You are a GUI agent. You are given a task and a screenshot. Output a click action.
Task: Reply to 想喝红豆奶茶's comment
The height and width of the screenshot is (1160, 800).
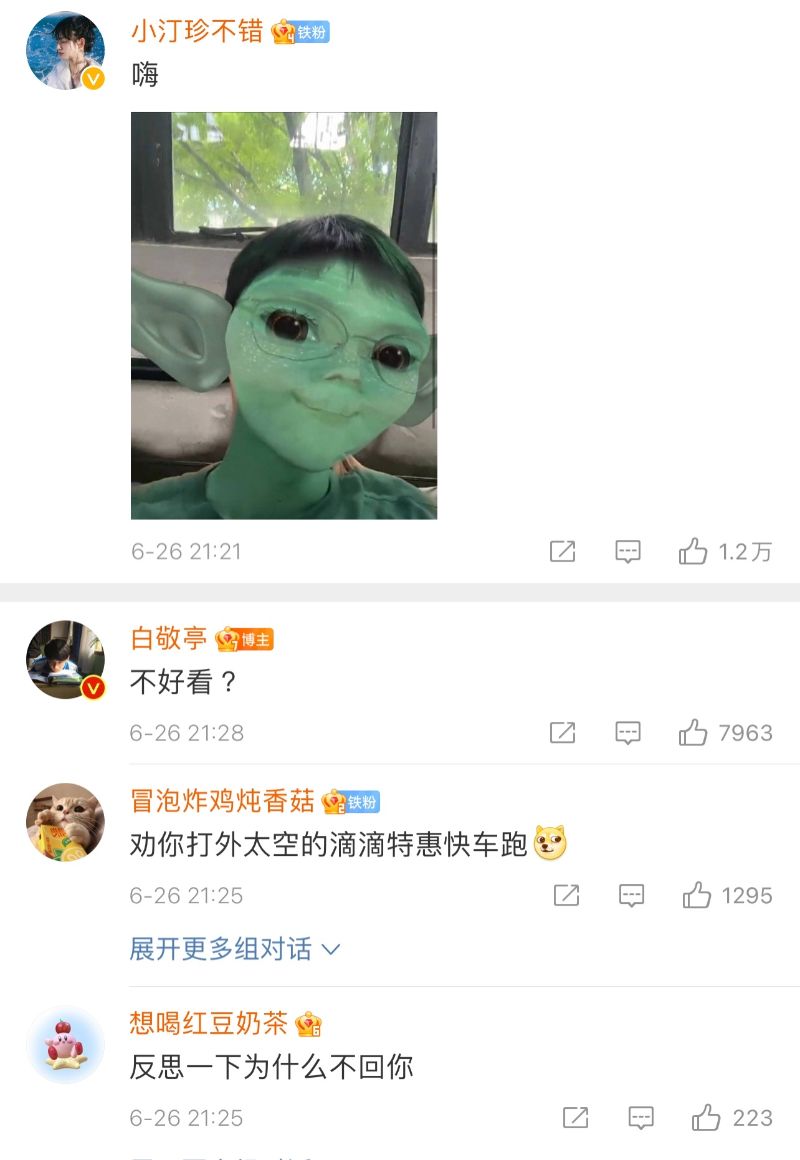tap(640, 1117)
